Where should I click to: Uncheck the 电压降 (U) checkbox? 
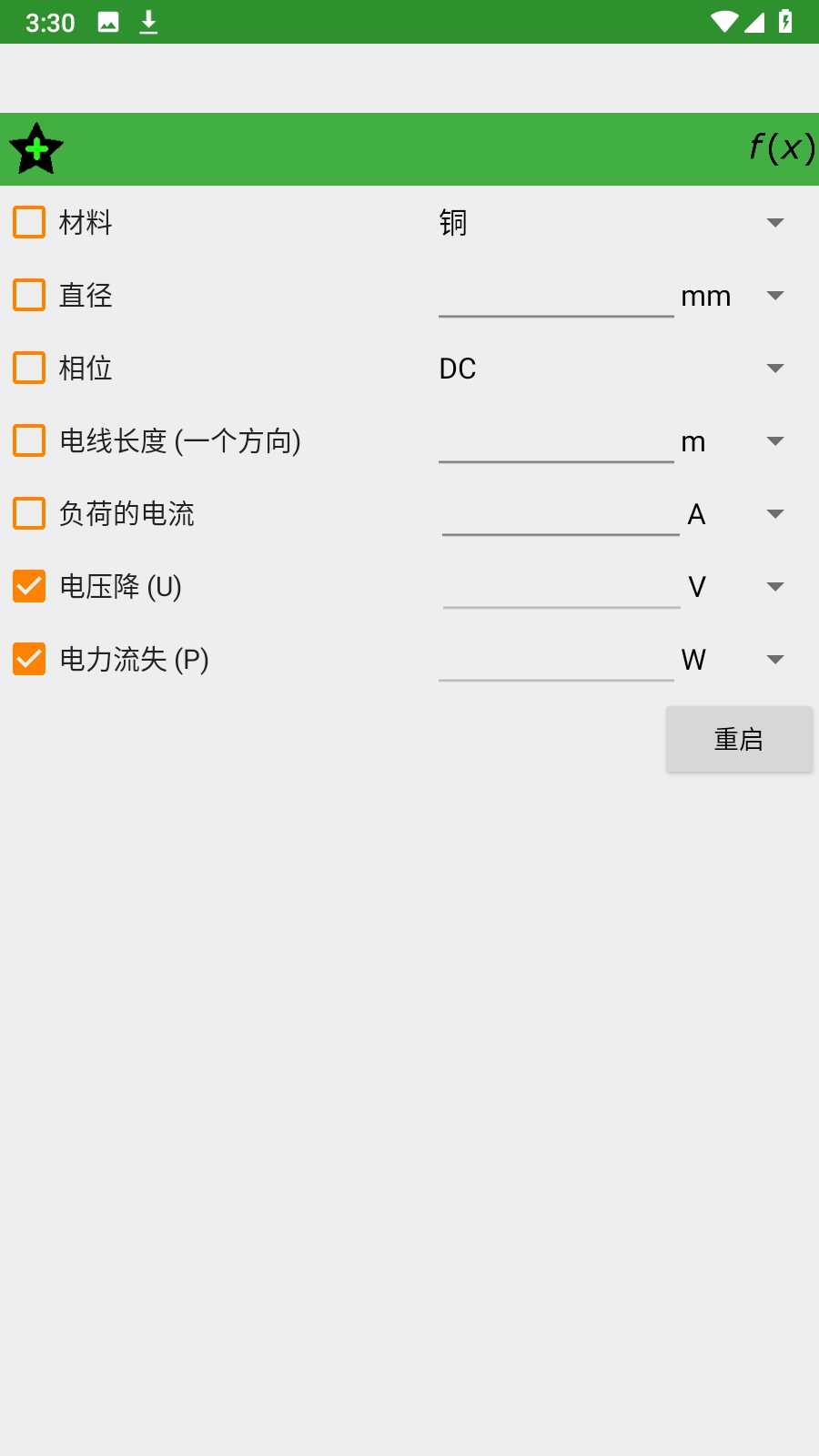[x=29, y=586]
